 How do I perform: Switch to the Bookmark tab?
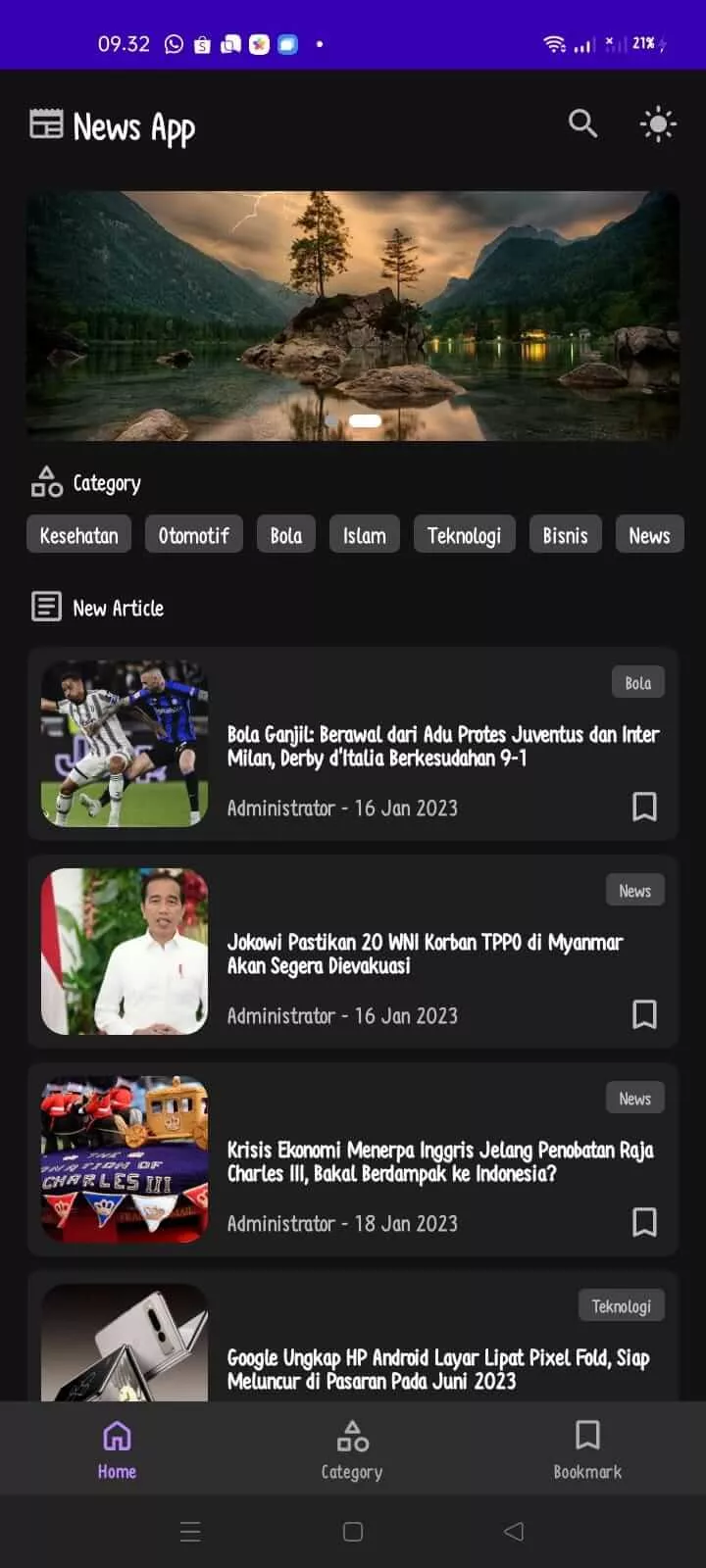coord(587,1449)
